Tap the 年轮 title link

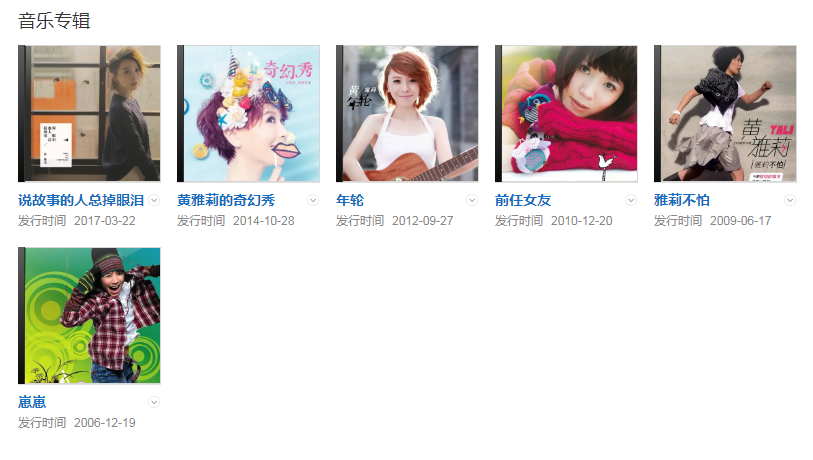tap(350, 200)
